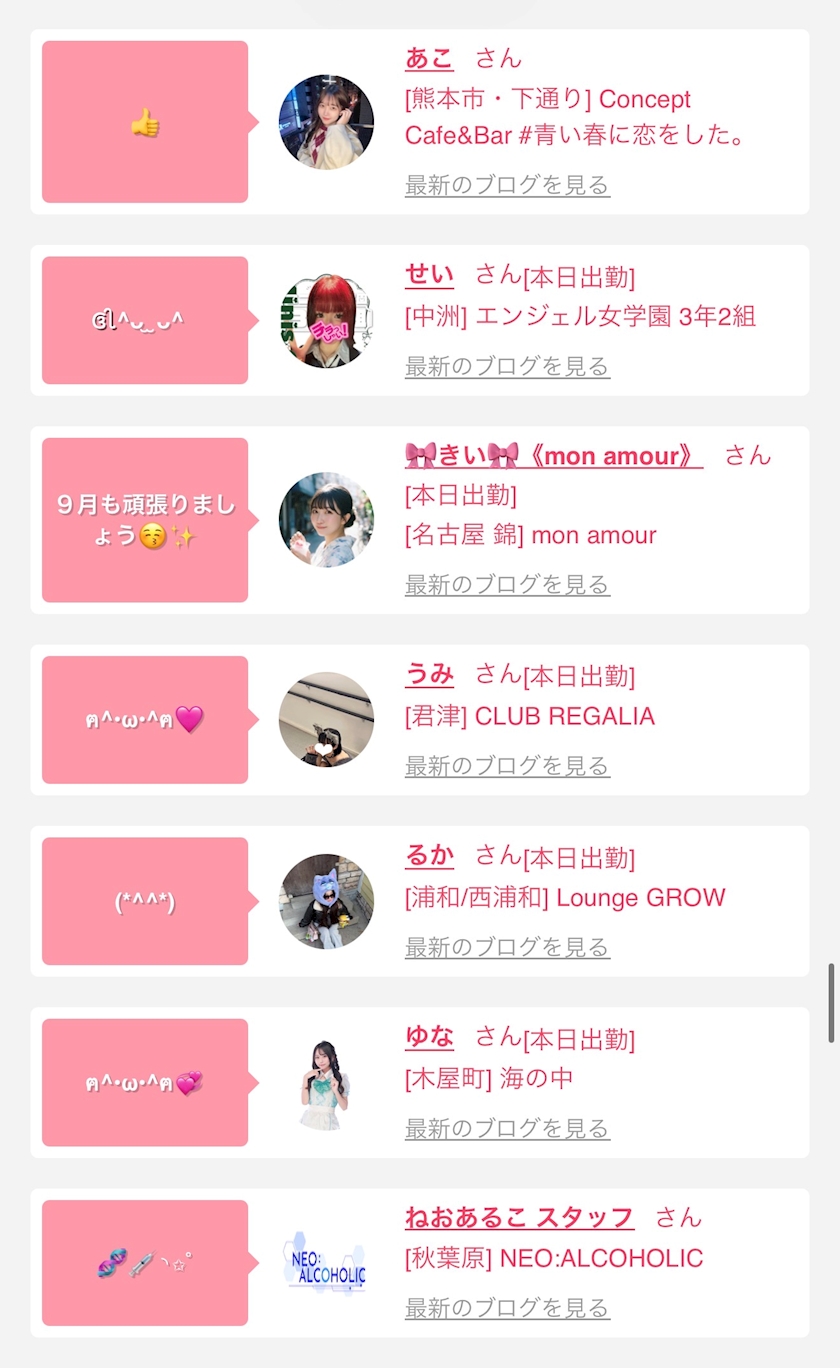840x1368 pixels.
Task: Open ねおあるこ スタッフ name link
Action: click(x=519, y=1218)
